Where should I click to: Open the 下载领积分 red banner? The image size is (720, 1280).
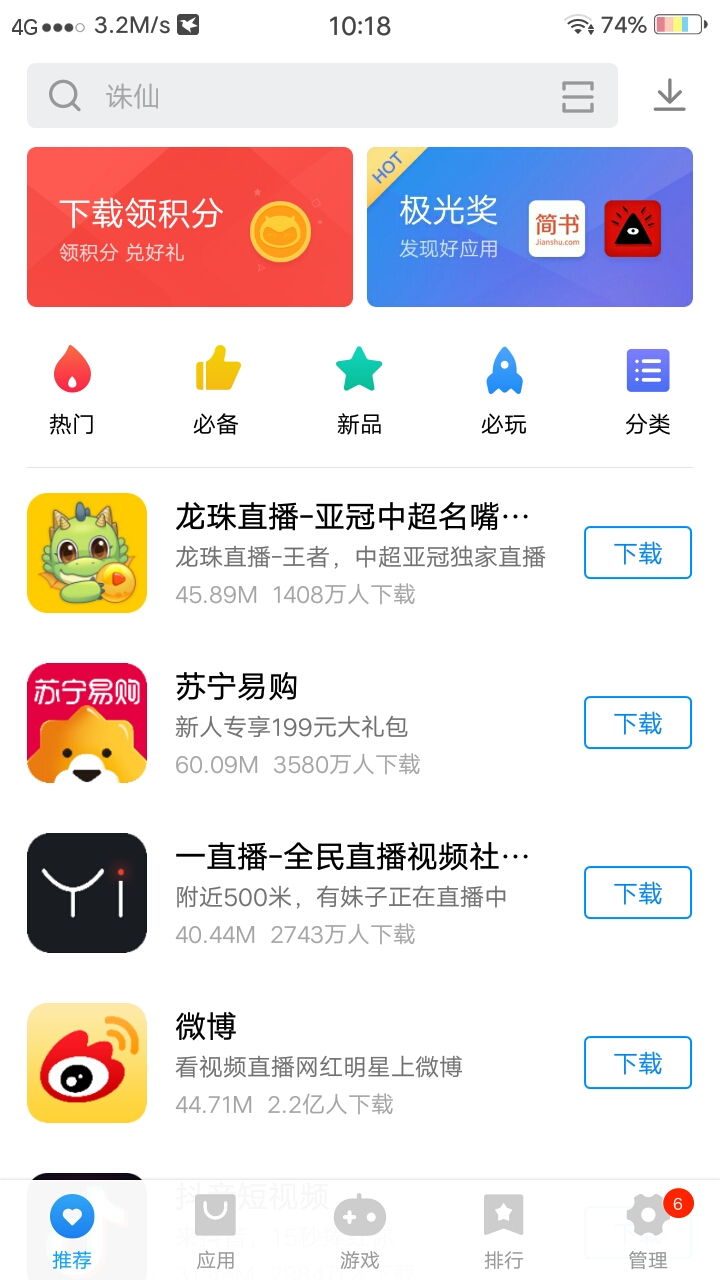point(190,226)
